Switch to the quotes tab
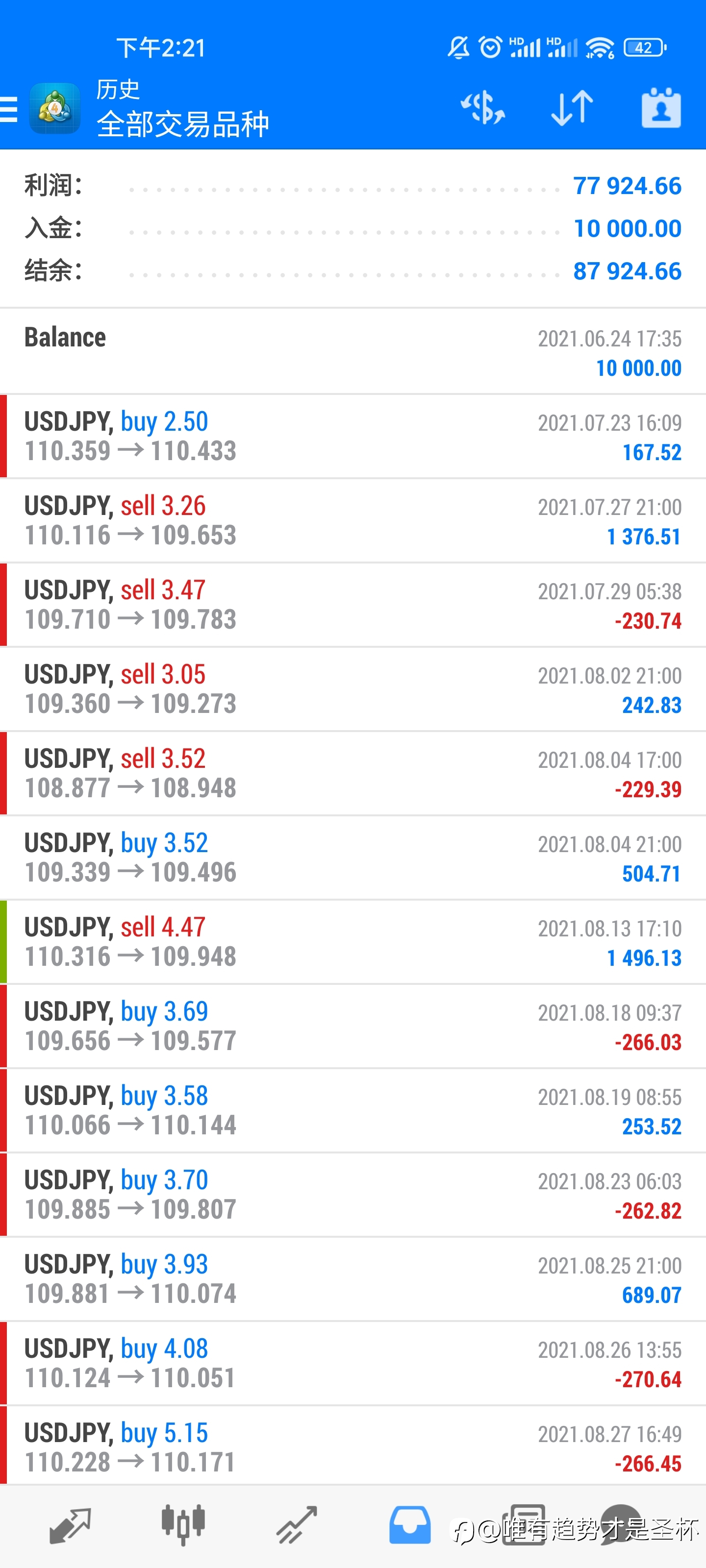This screenshot has width=706, height=1568. pos(70,1525)
